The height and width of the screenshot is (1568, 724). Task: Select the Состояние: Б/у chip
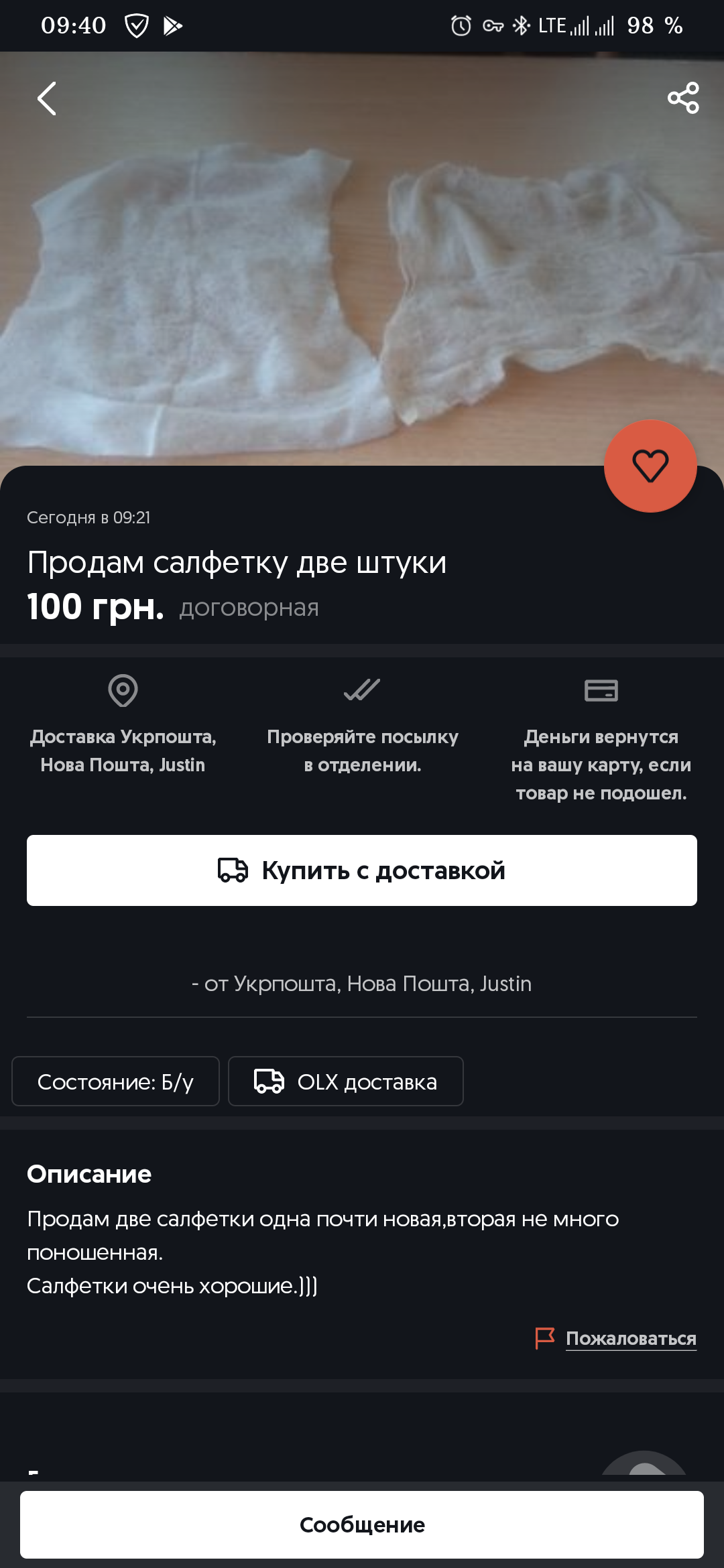(115, 1082)
